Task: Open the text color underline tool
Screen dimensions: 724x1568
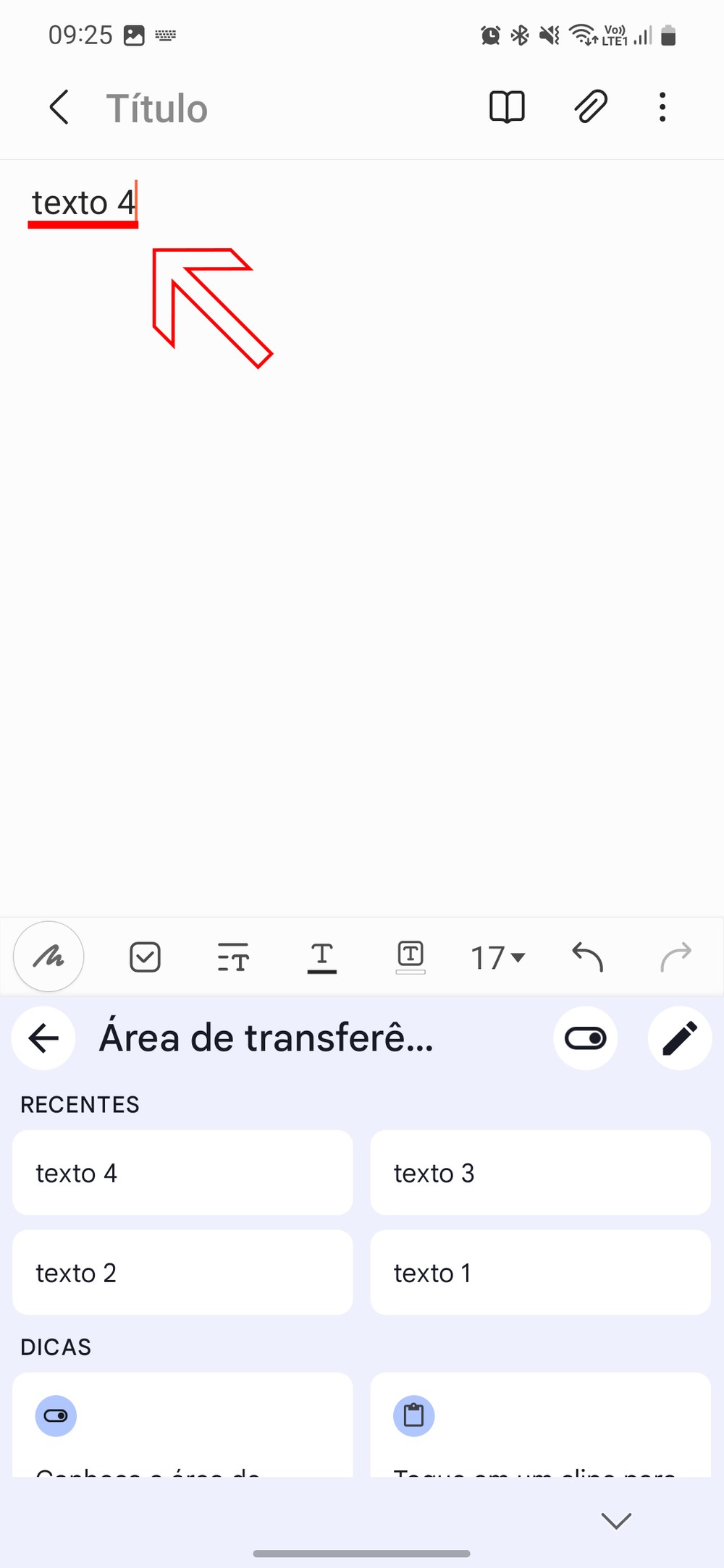Action: tap(322, 957)
